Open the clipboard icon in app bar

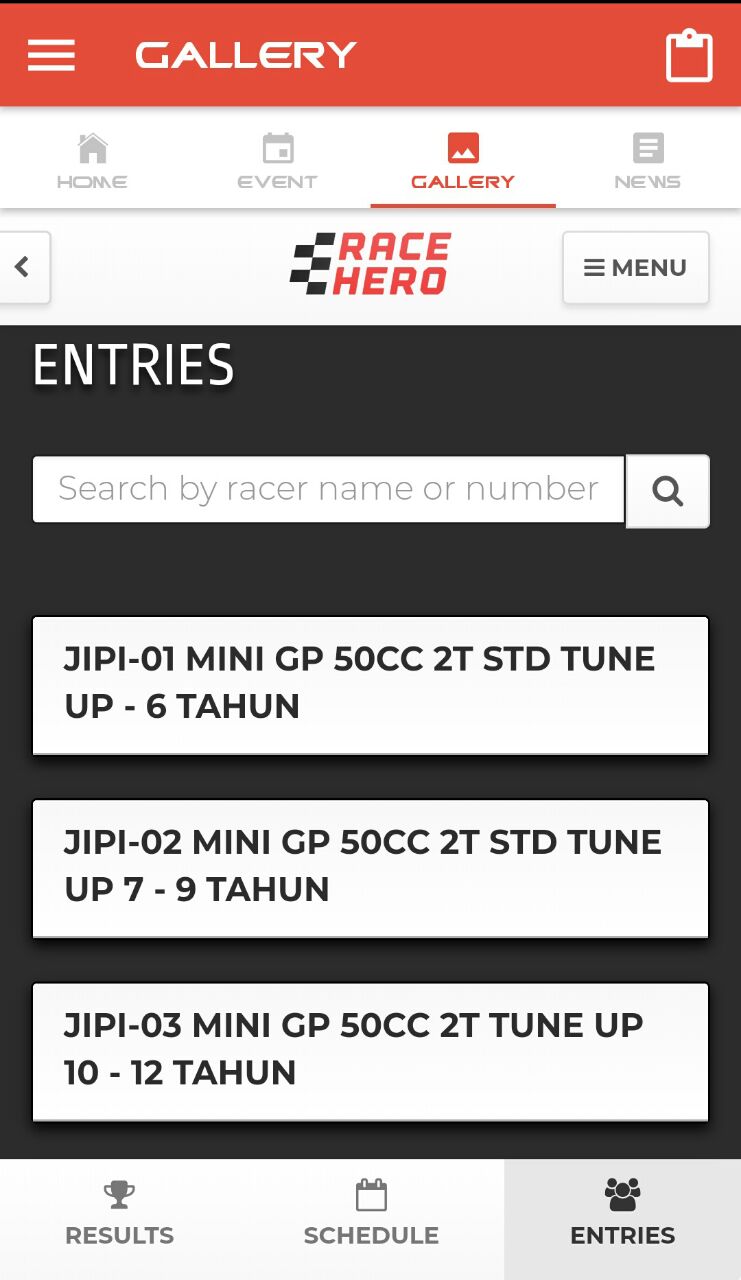tap(689, 56)
